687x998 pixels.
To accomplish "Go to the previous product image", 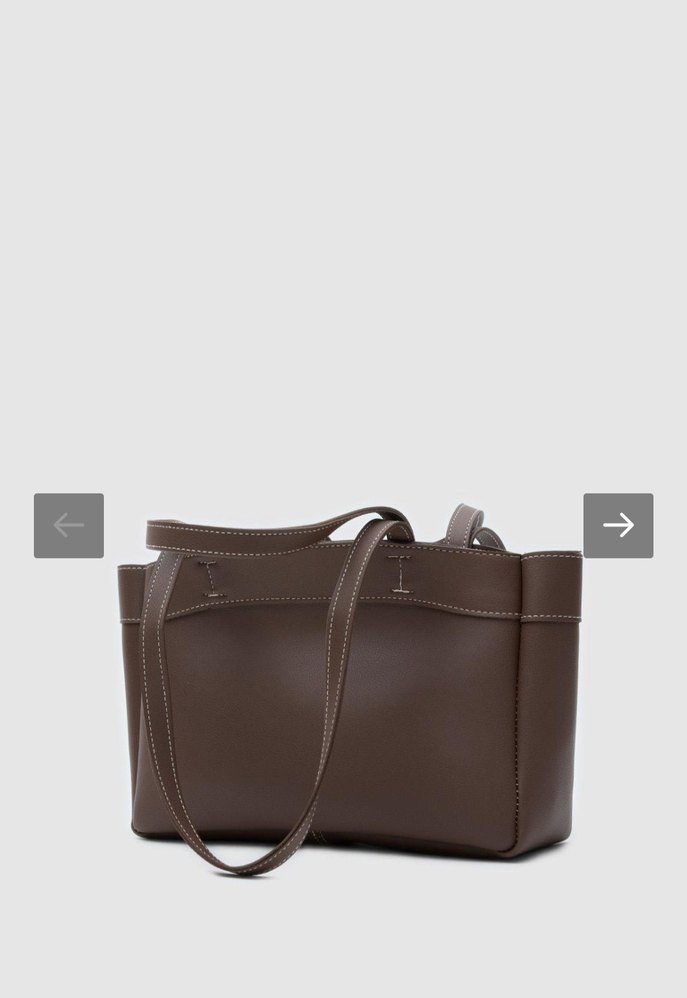I will click(69, 525).
